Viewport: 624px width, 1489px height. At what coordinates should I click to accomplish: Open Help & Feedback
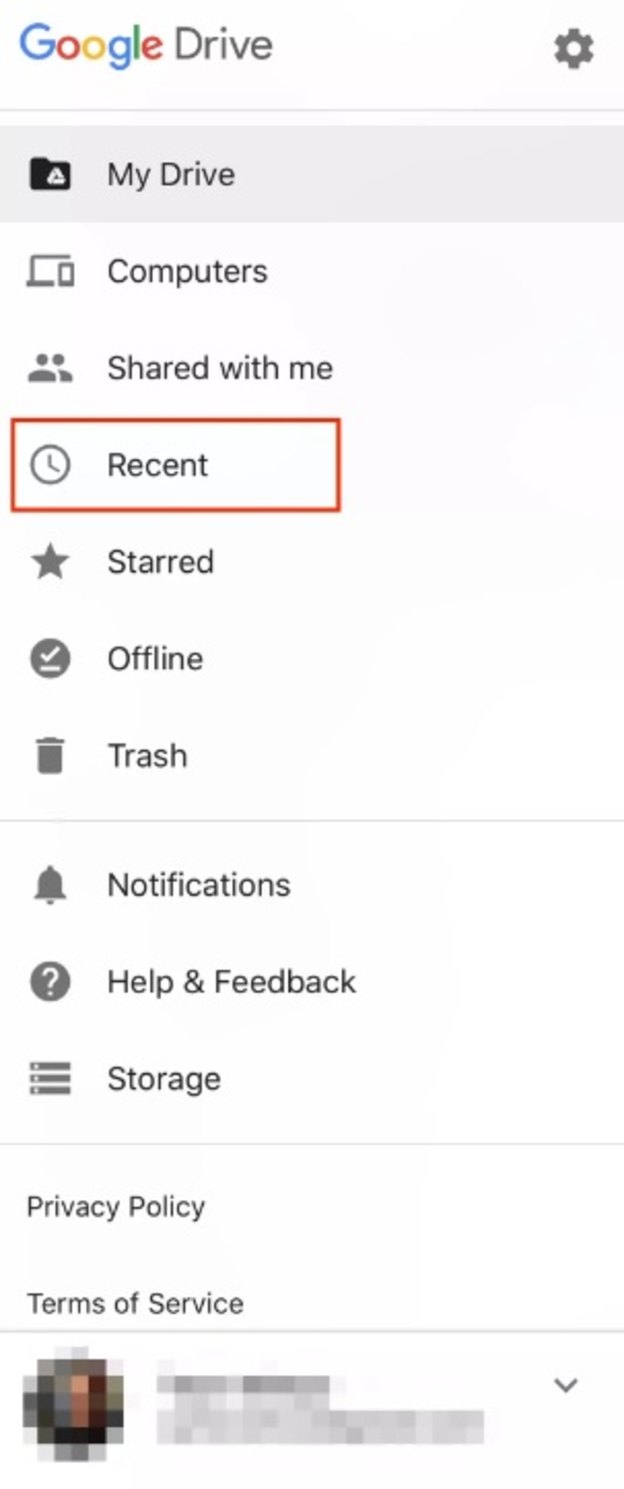(231, 982)
